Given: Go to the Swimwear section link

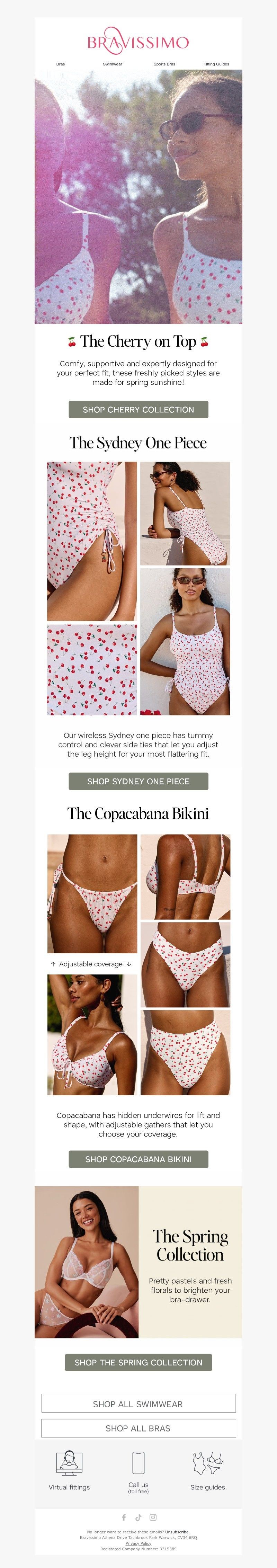Looking at the screenshot, I should click(112, 64).
